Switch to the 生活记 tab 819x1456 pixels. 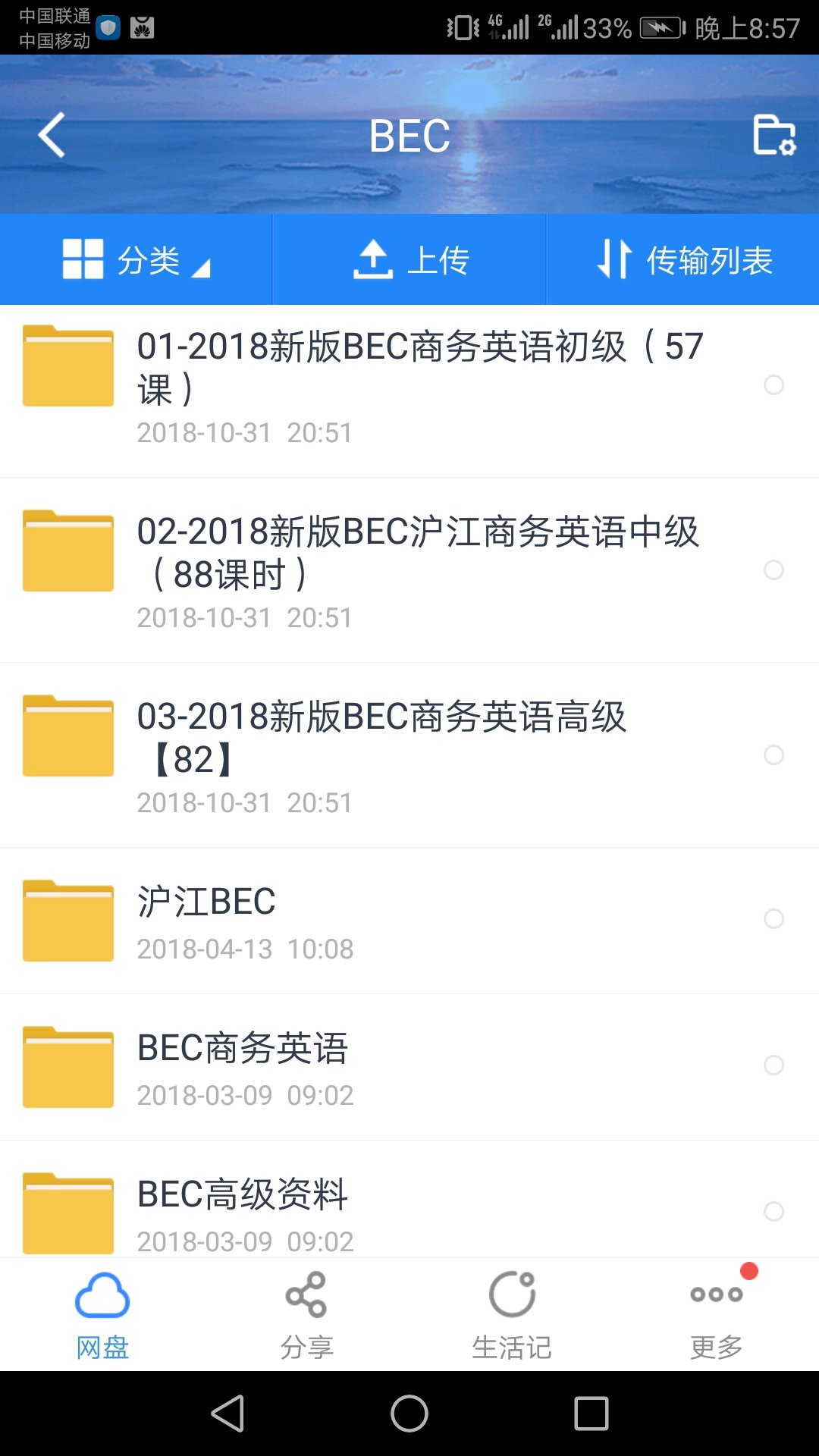[512, 1316]
